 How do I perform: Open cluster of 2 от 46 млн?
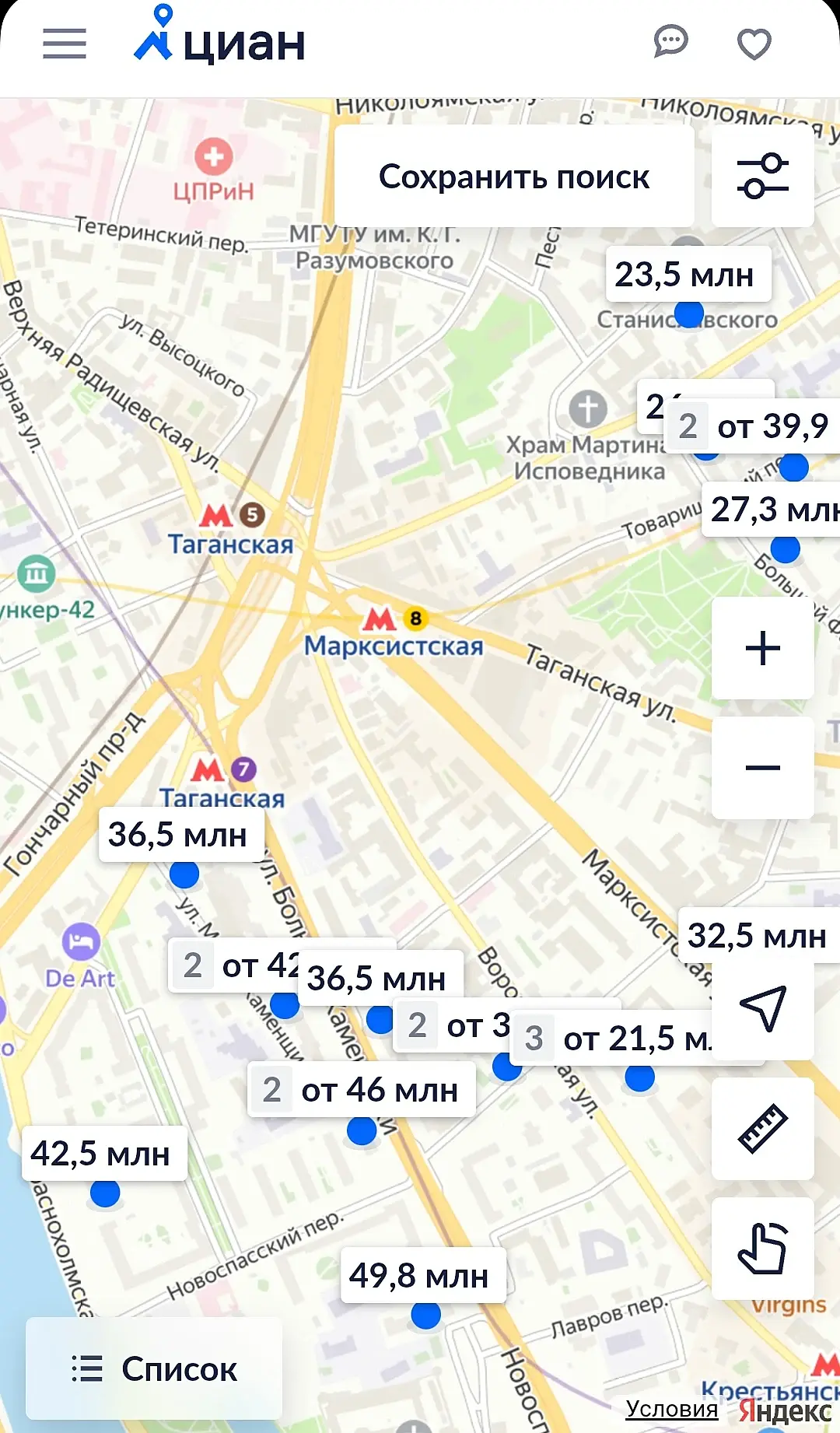point(362,1090)
